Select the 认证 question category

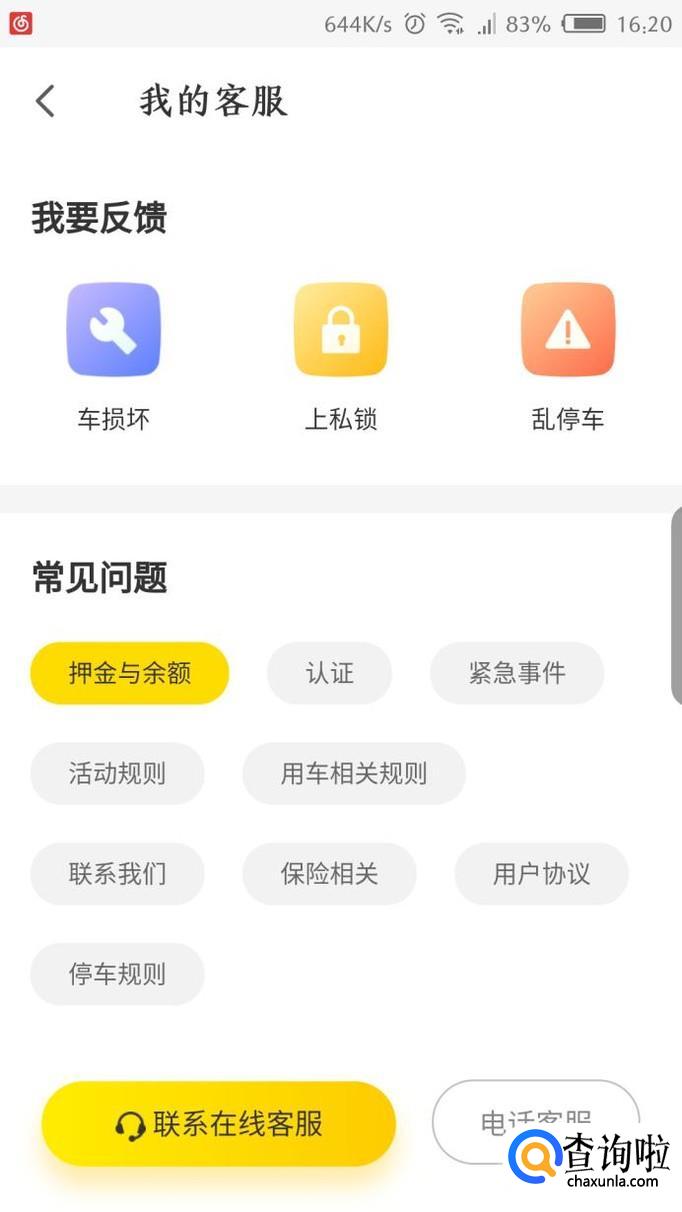coord(329,673)
